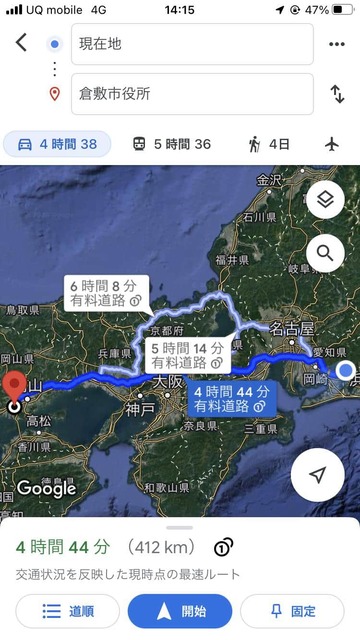Choose the 6時間8分 alternative route
The height and width of the screenshot is (640, 360).
(x=105, y=293)
